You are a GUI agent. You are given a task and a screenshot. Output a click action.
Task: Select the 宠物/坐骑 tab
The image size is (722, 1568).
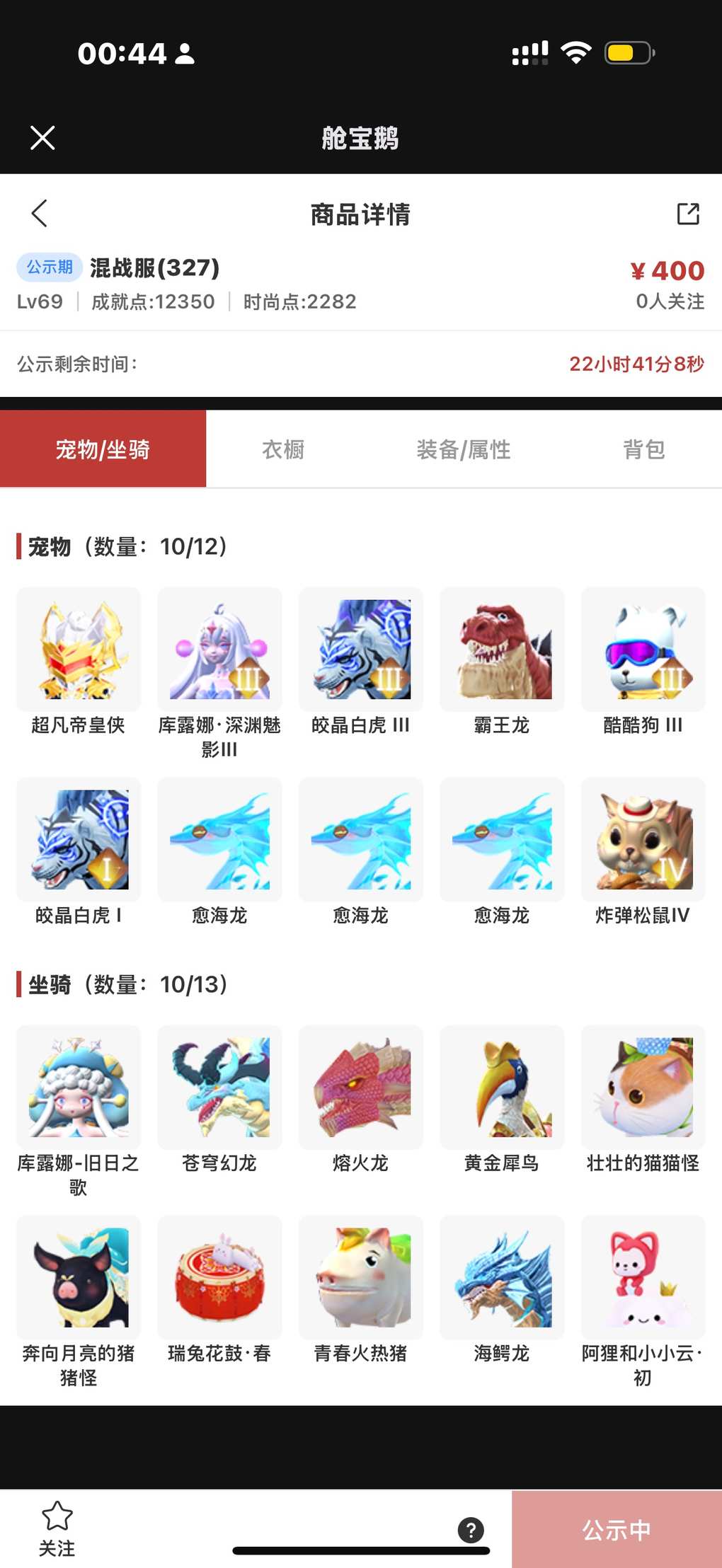click(x=103, y=449)
